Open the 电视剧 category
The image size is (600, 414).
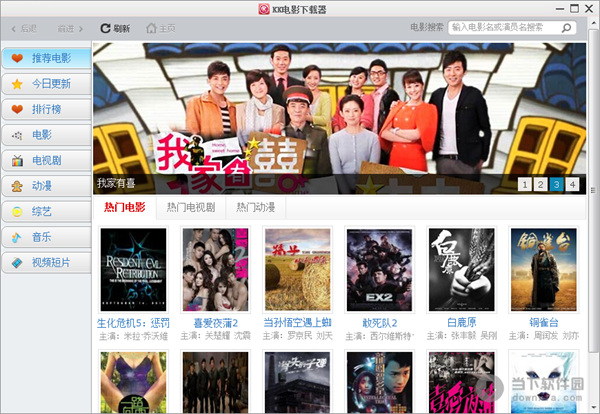point(45,160)
